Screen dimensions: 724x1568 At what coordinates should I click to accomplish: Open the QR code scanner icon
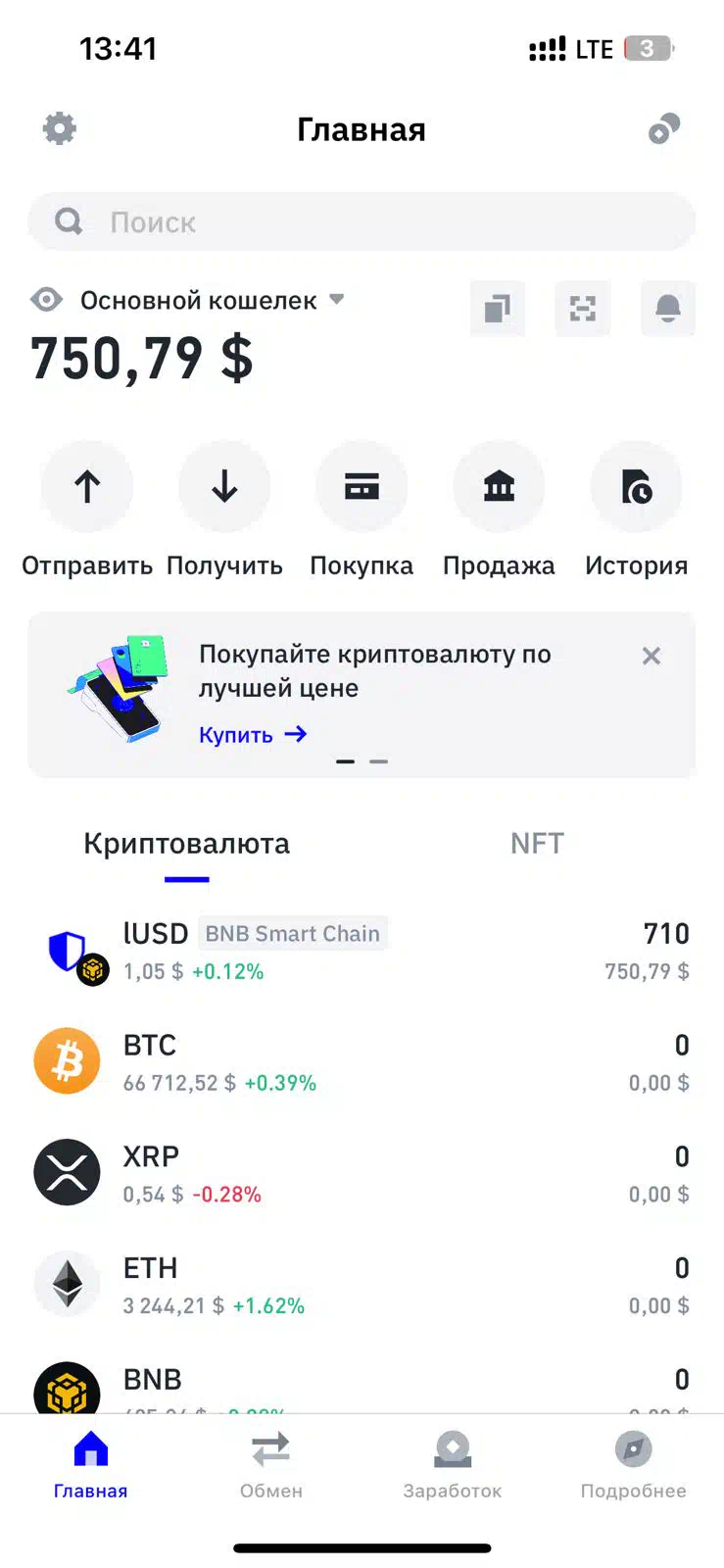[x=582, y=309]
